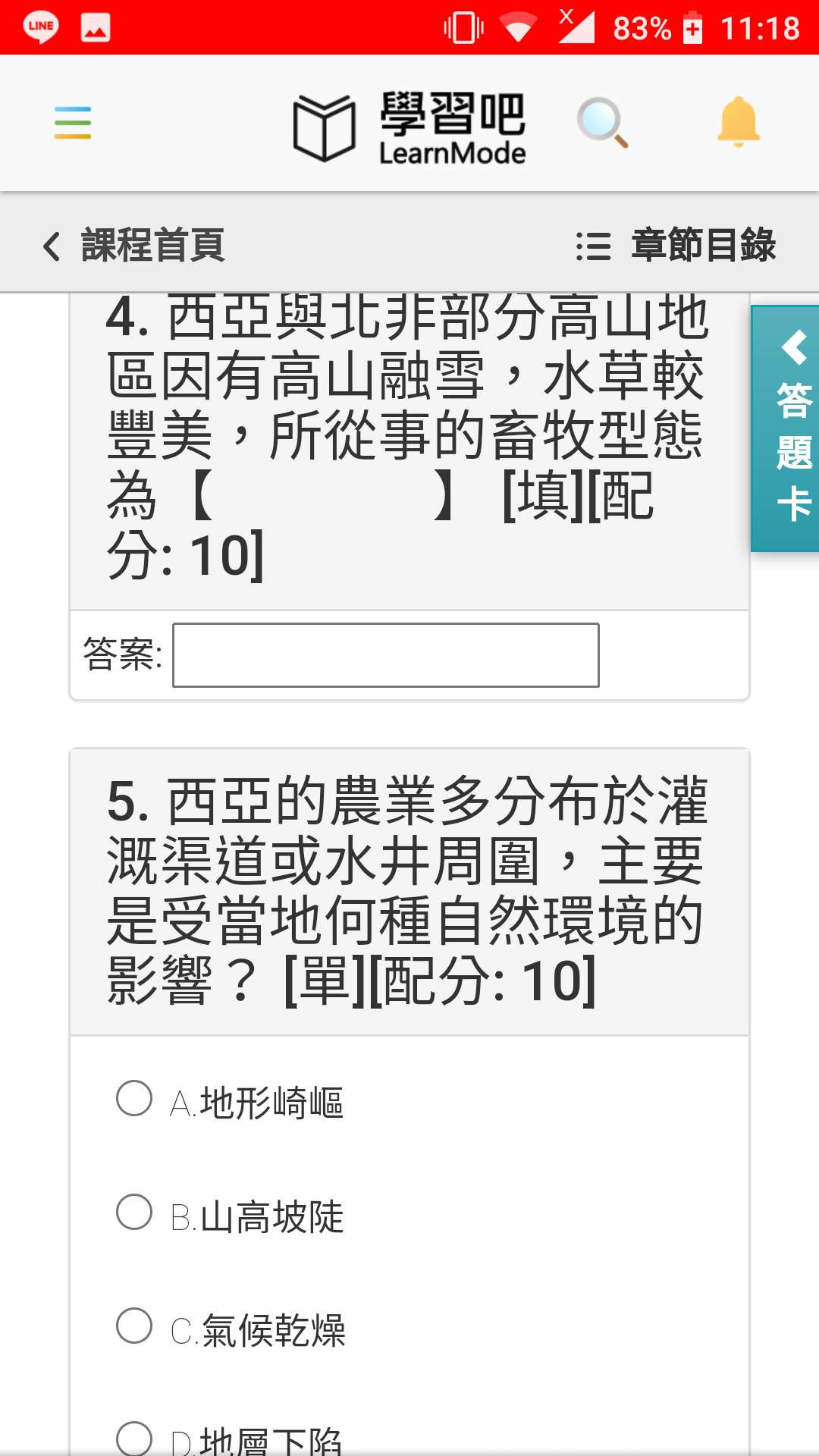Open the hamburger menu

coord(73,123)
